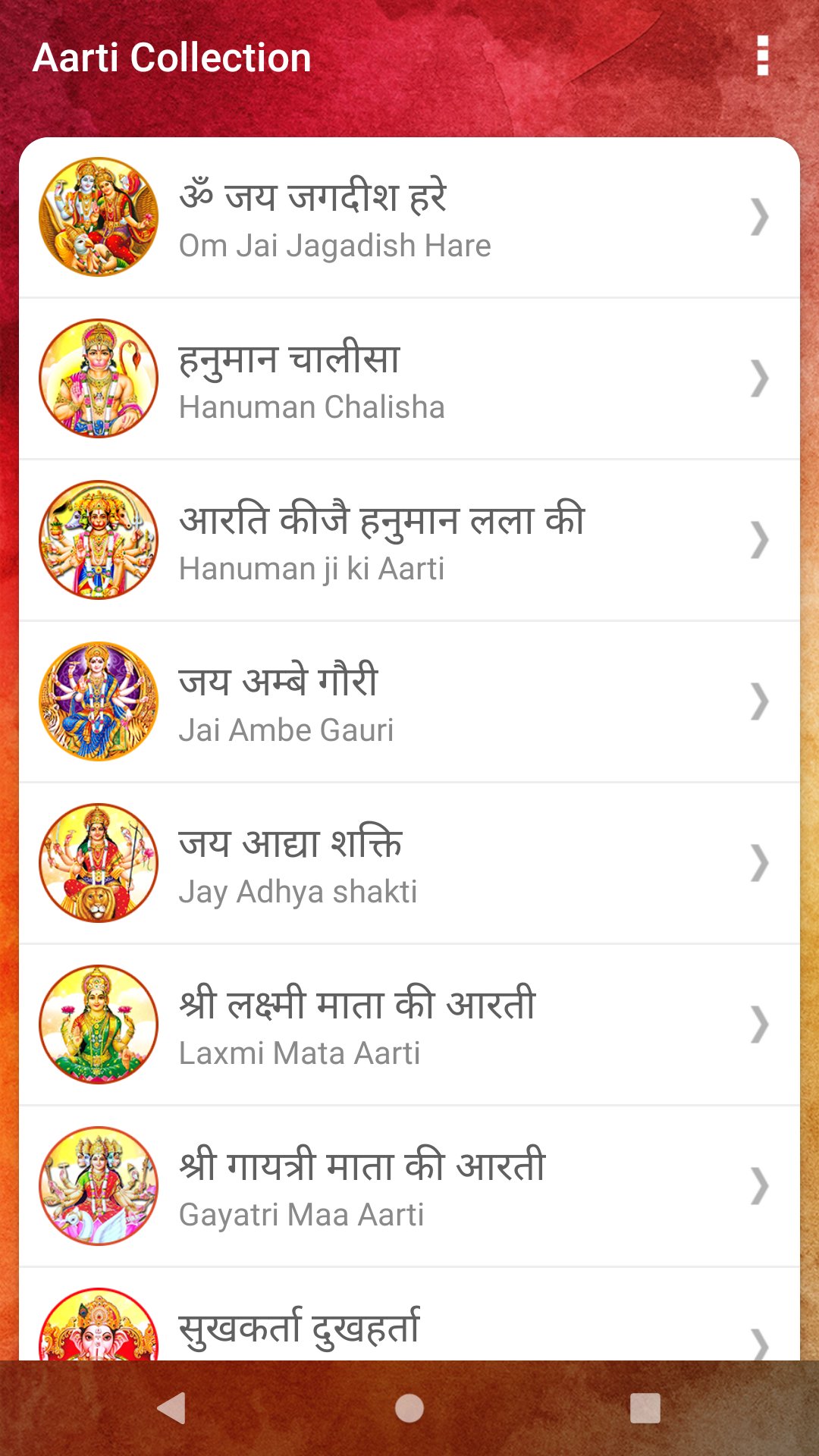
Task: Tap the system home button
Action: 409,1408
